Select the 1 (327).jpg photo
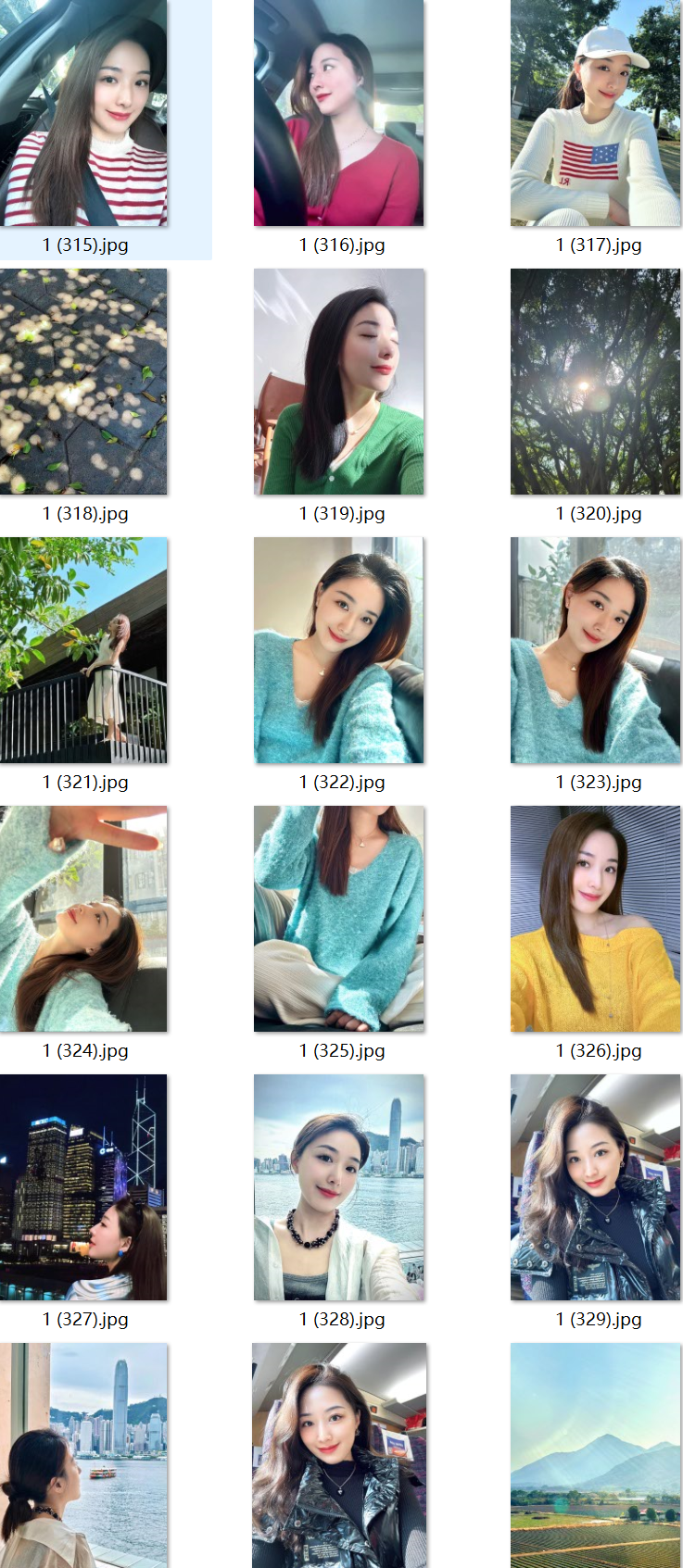Image resolution: width=683 pixels, height=1568 pixels. click(x=83, y=1187)
